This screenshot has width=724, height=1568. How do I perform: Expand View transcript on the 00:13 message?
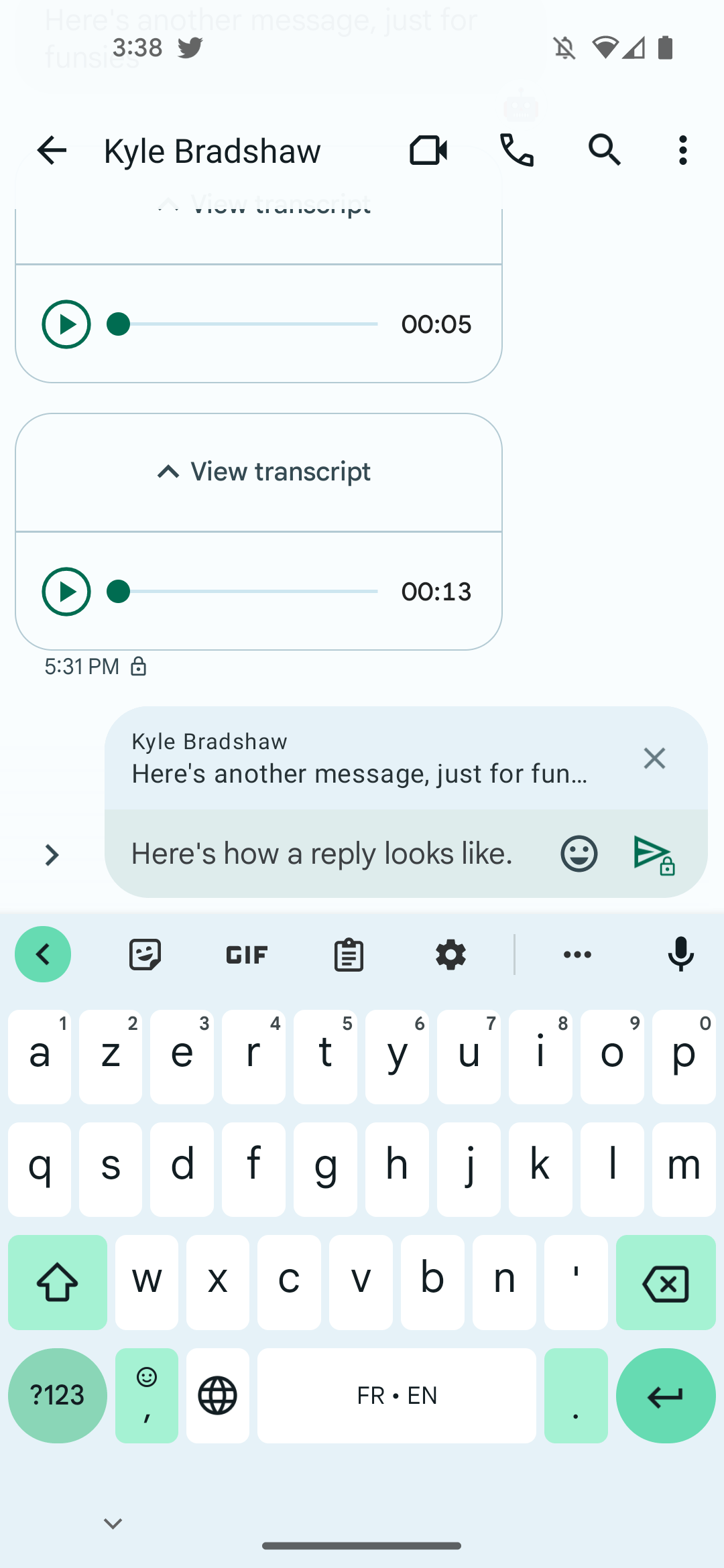pos(263,472)
